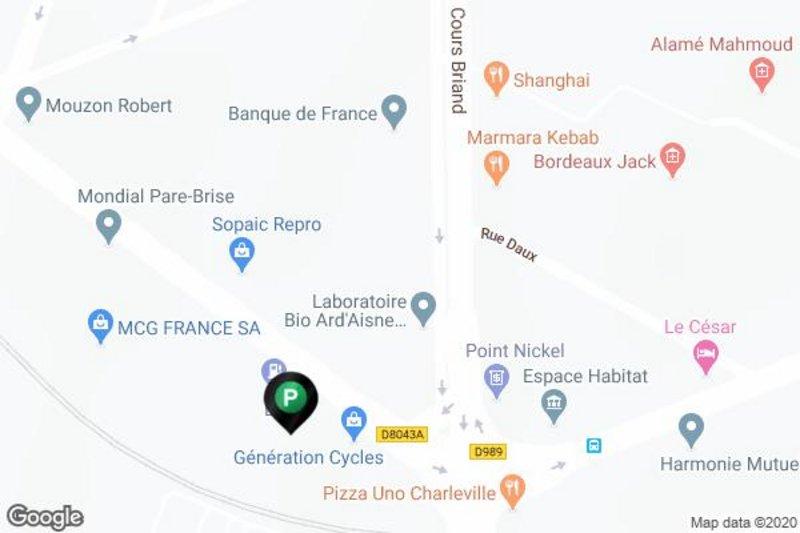
Task: Select the Espace Habitat pin
Action: (x=552, y=403)
